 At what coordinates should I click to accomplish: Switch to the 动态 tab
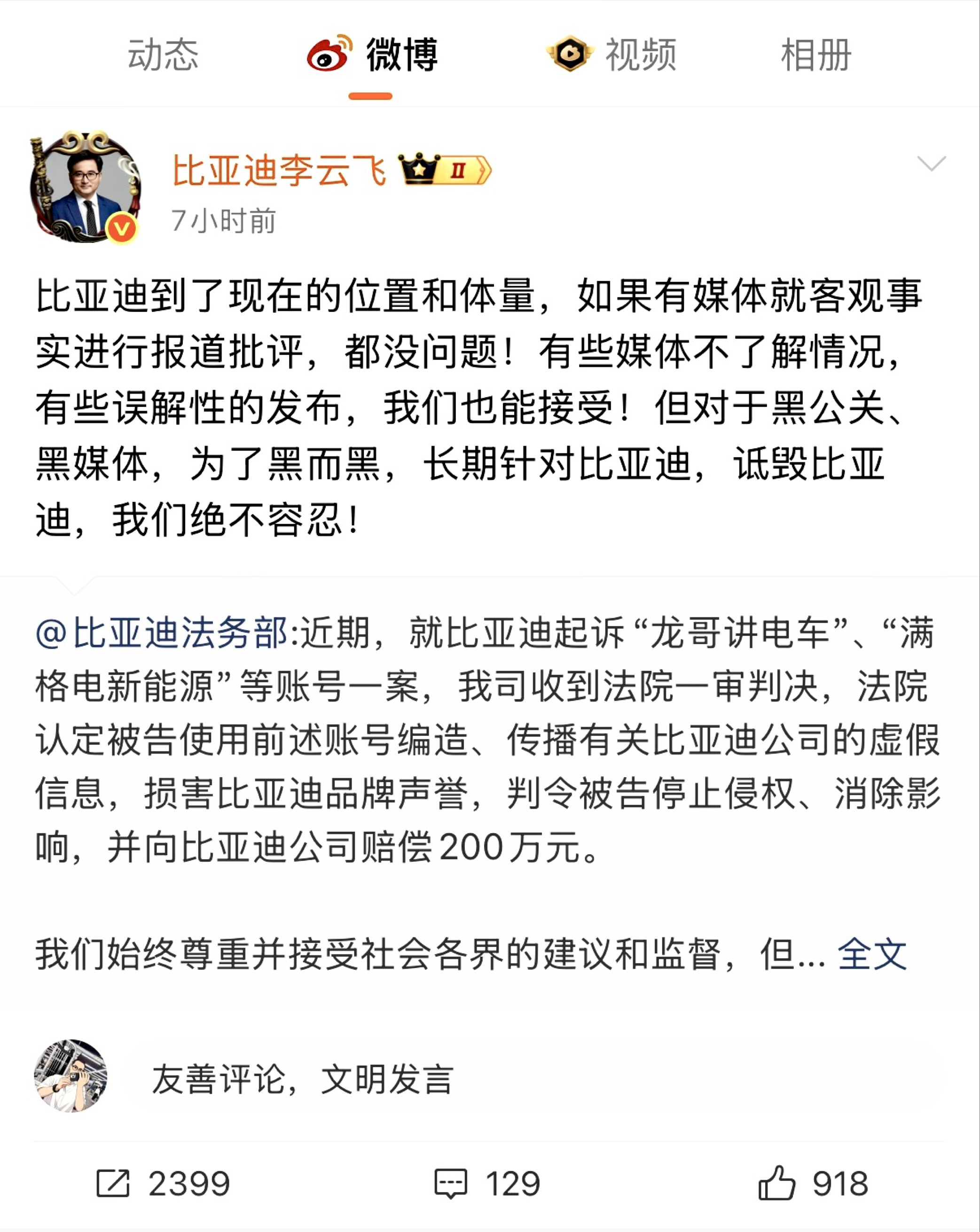point(163,55)
